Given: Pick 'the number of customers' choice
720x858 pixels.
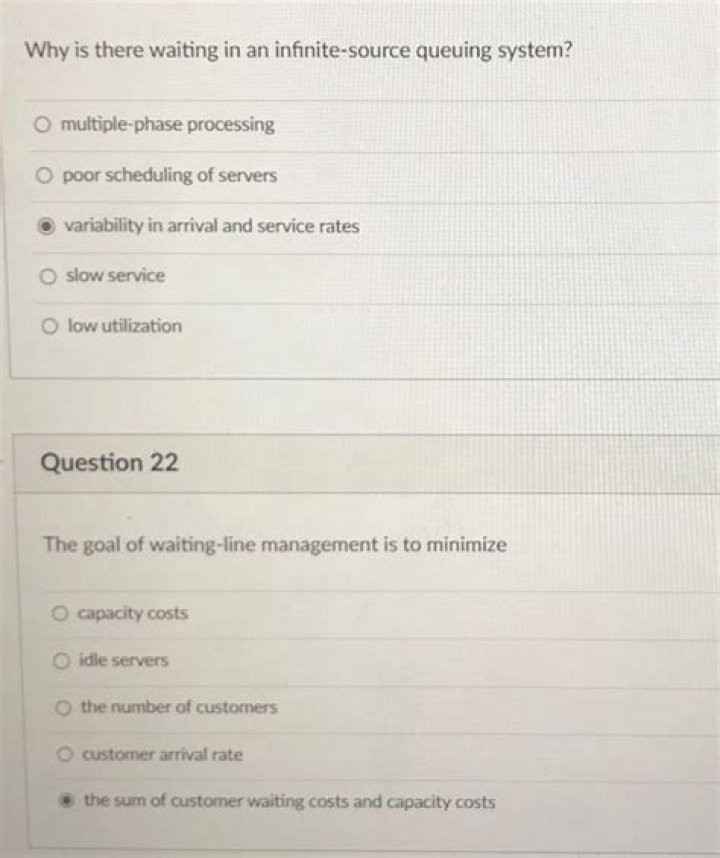Looking at the screenshot, I should point(61,707).
